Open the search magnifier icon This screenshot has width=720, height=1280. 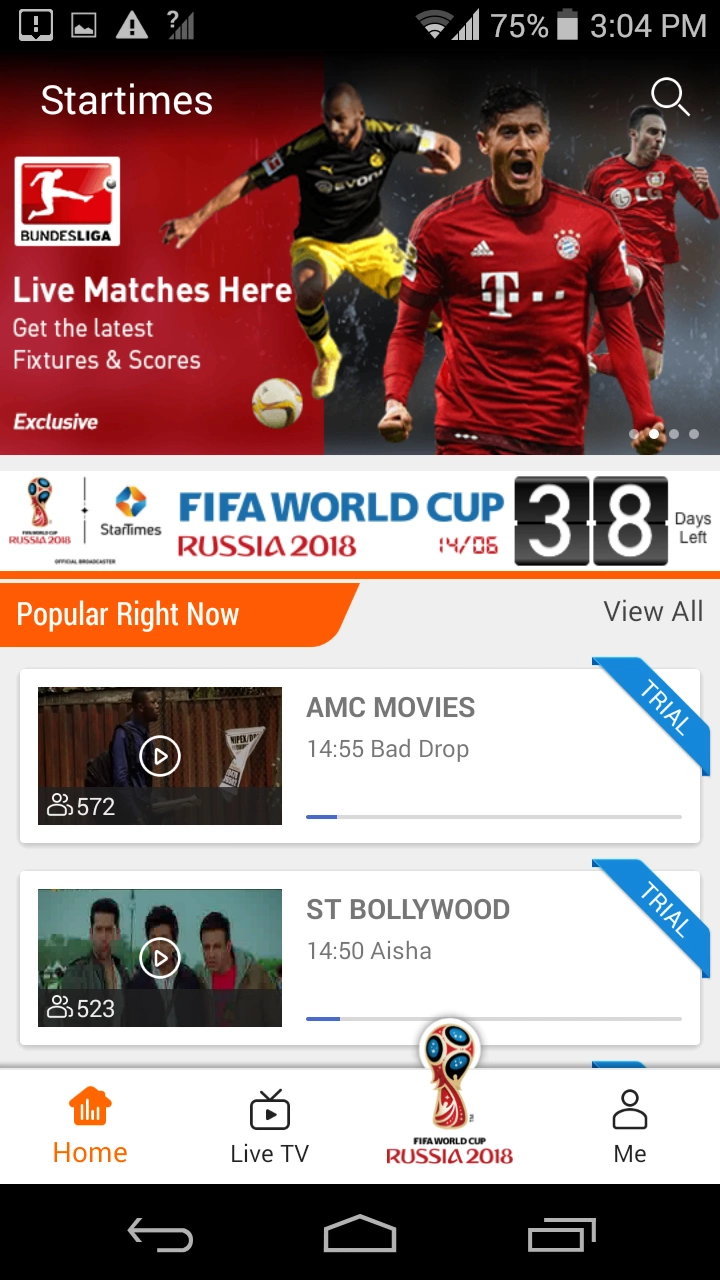click(x=670, y=98)
